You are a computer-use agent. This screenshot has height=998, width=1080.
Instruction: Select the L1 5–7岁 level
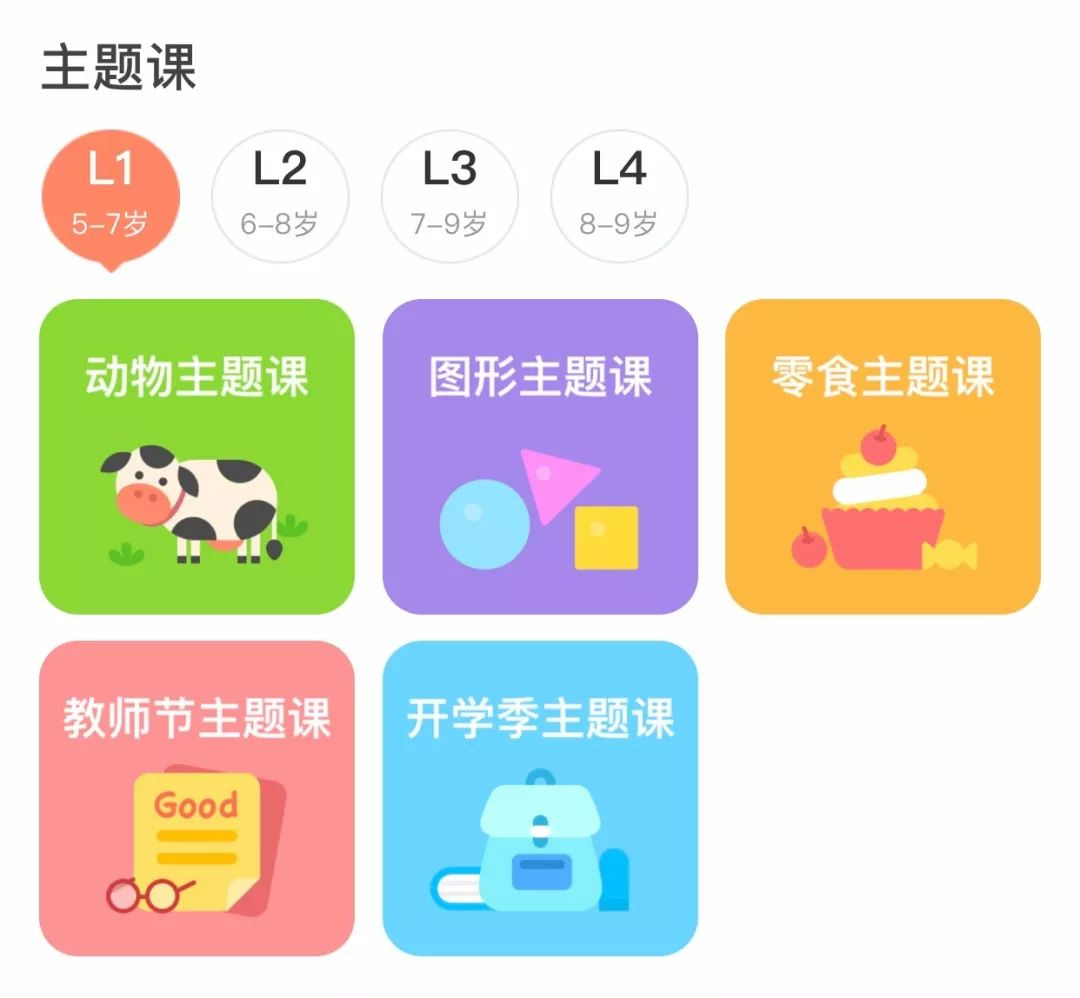click(x=110, y=195)
